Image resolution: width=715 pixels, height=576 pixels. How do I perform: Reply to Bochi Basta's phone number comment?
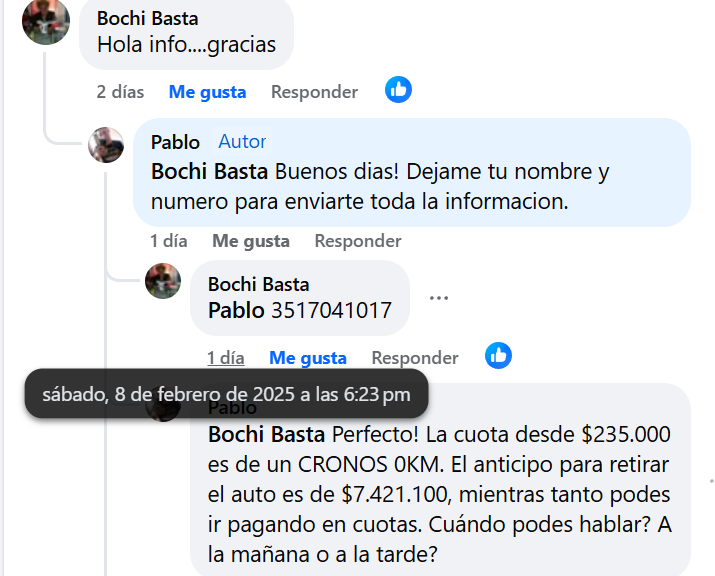414,358
